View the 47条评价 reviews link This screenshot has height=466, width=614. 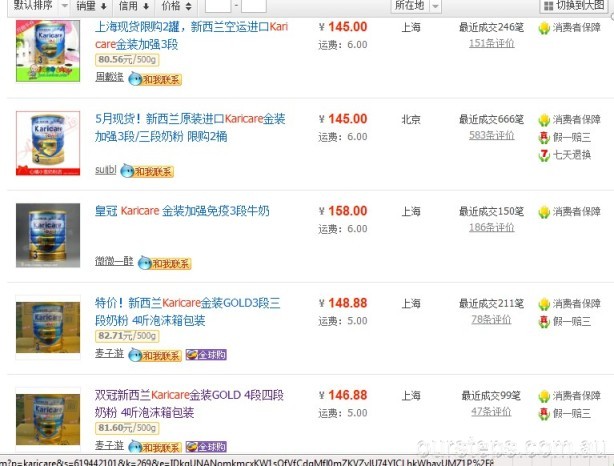(490, 412)
